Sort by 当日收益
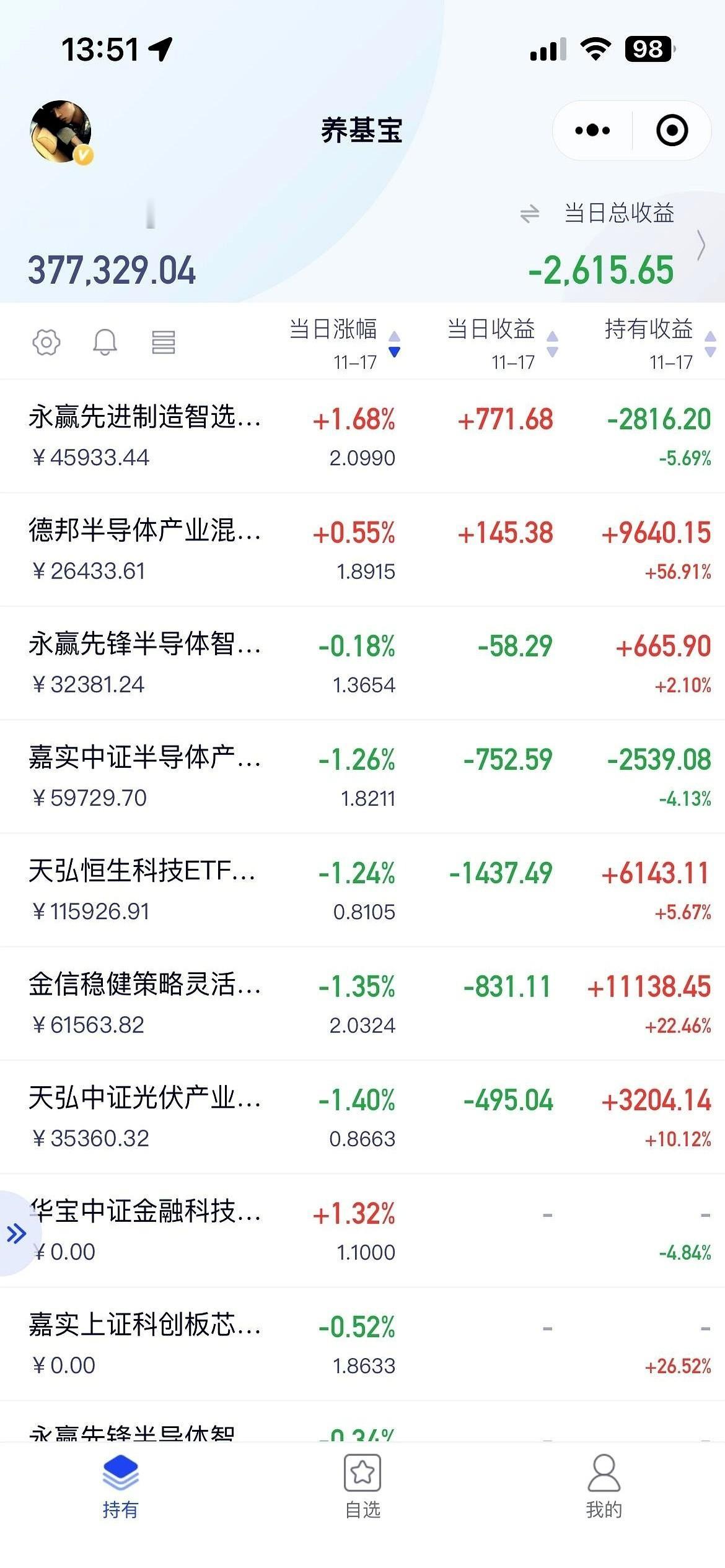Image resolution: width=725 pixels, height=1568 pixels. 501,342
